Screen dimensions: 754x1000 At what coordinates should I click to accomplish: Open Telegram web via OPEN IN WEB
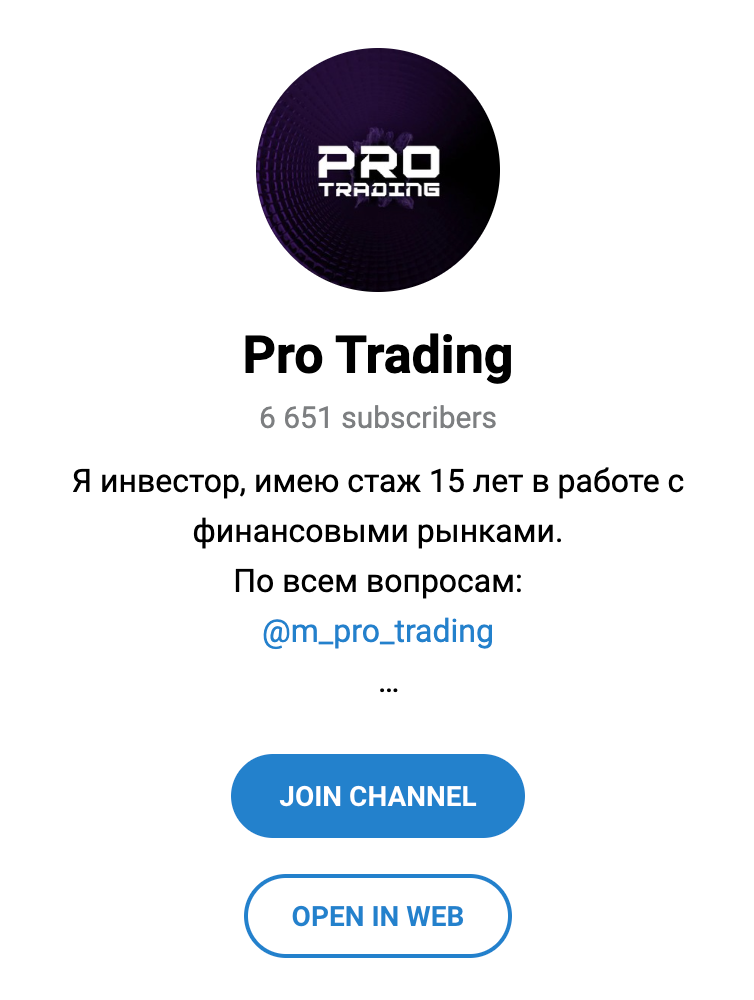377,915
